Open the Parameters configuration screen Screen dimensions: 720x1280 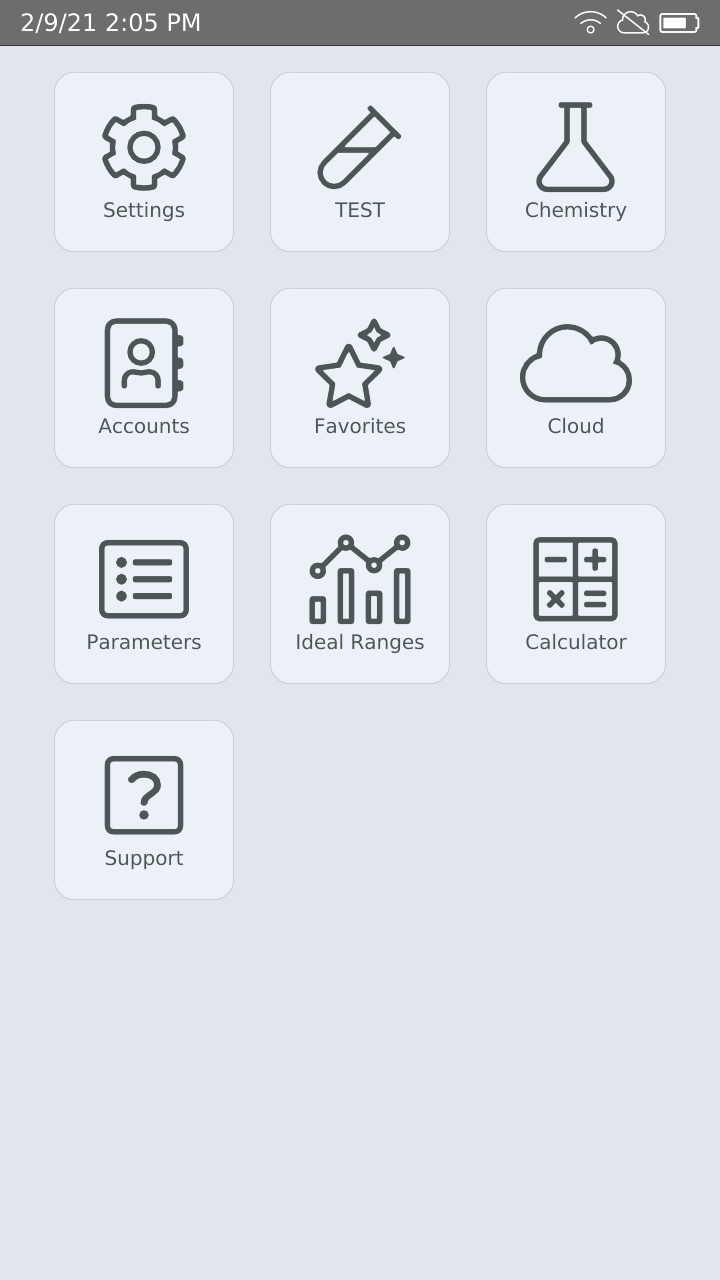coord(144,592)
